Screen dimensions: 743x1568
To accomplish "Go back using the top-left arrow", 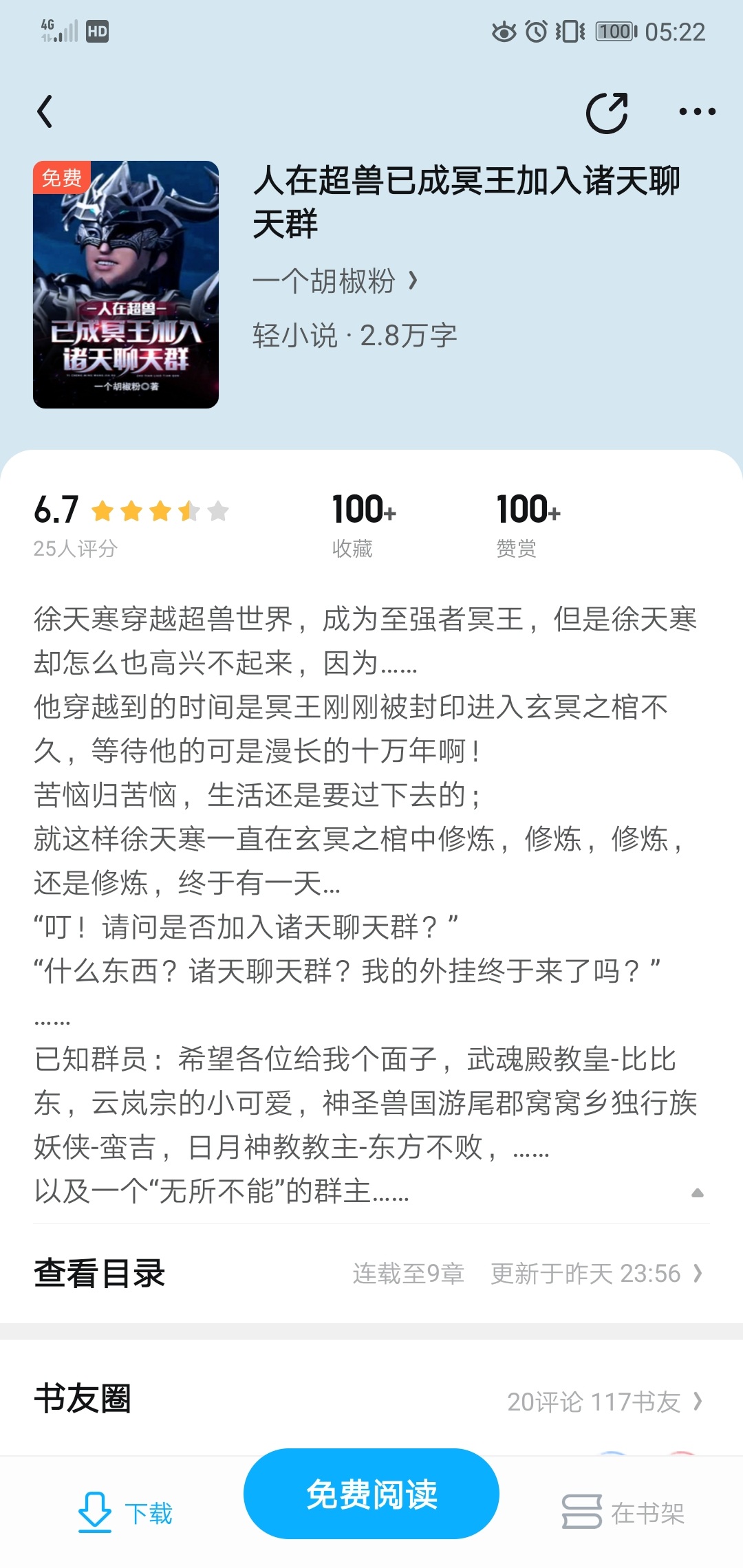I will (x=45, y=111).
